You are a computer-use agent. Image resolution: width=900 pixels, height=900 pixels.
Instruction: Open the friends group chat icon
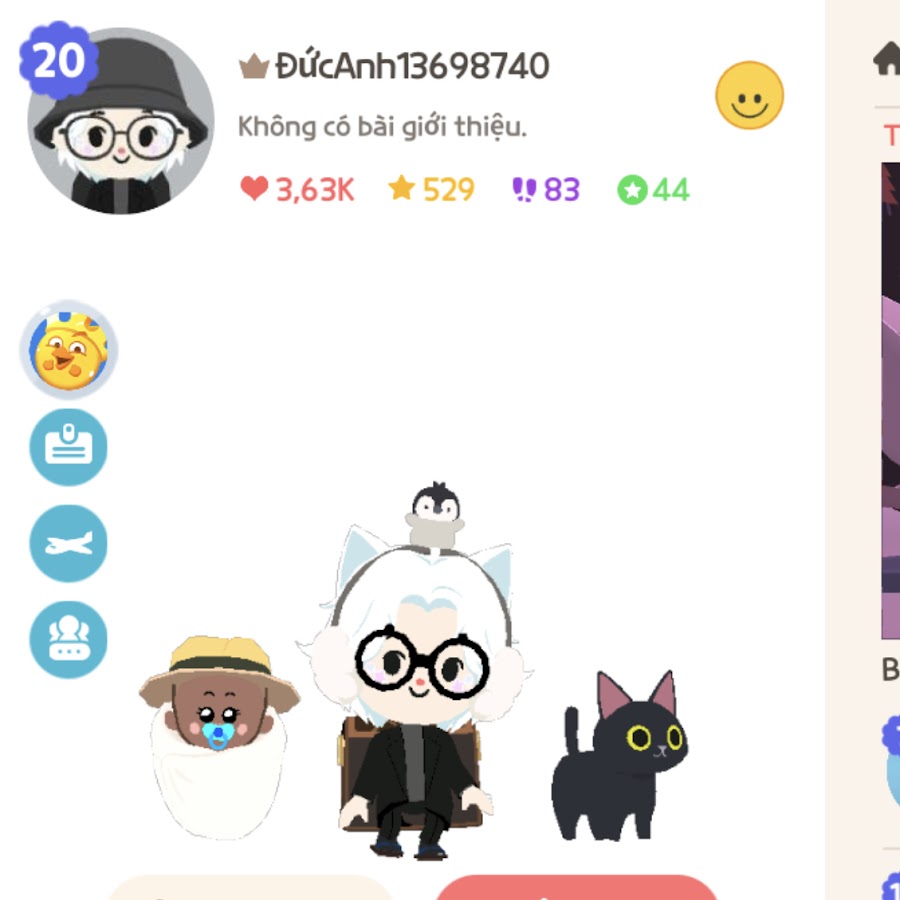tap(68, 640)
